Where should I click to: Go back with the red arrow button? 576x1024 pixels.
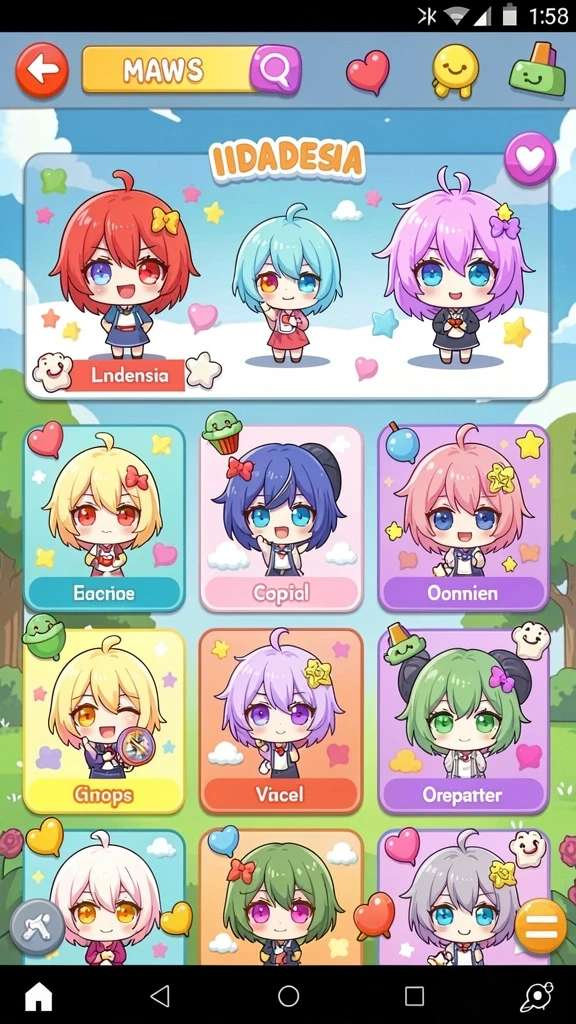42,71
